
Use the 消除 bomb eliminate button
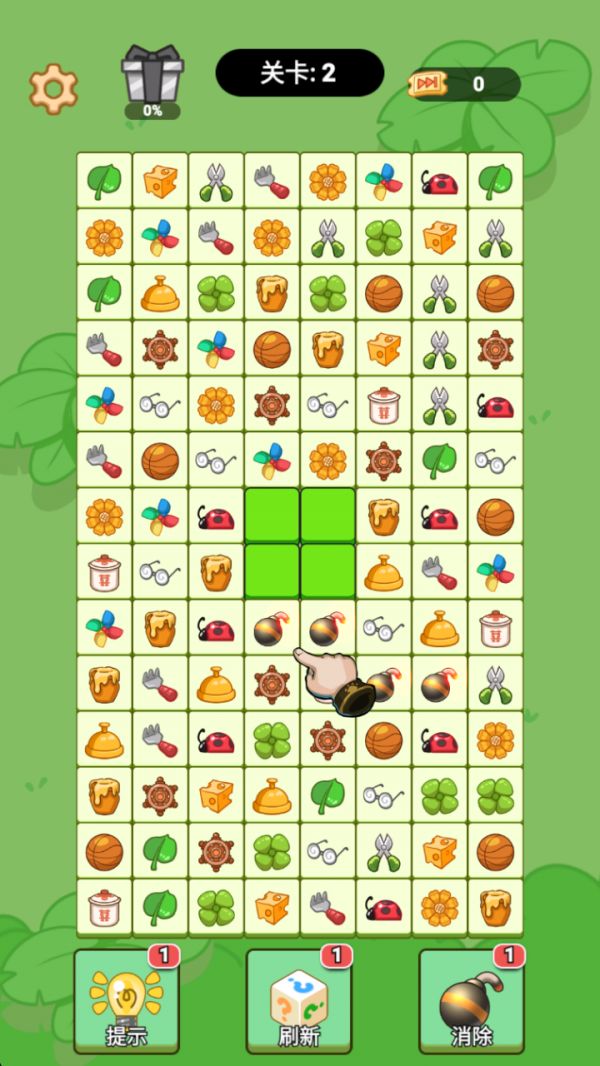[x=471, y=1002]
